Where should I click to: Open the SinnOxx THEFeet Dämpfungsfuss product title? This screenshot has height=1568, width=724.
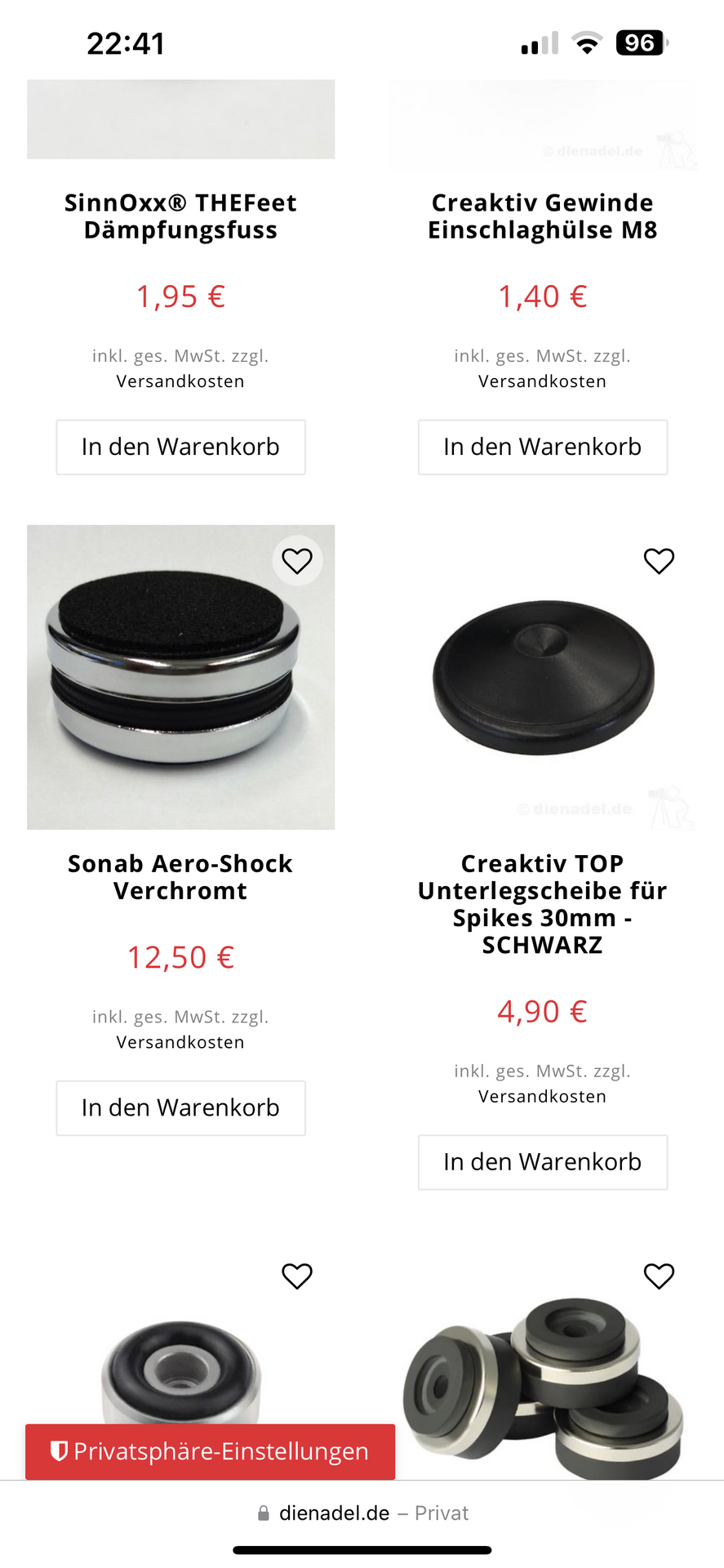coord(180,216)
